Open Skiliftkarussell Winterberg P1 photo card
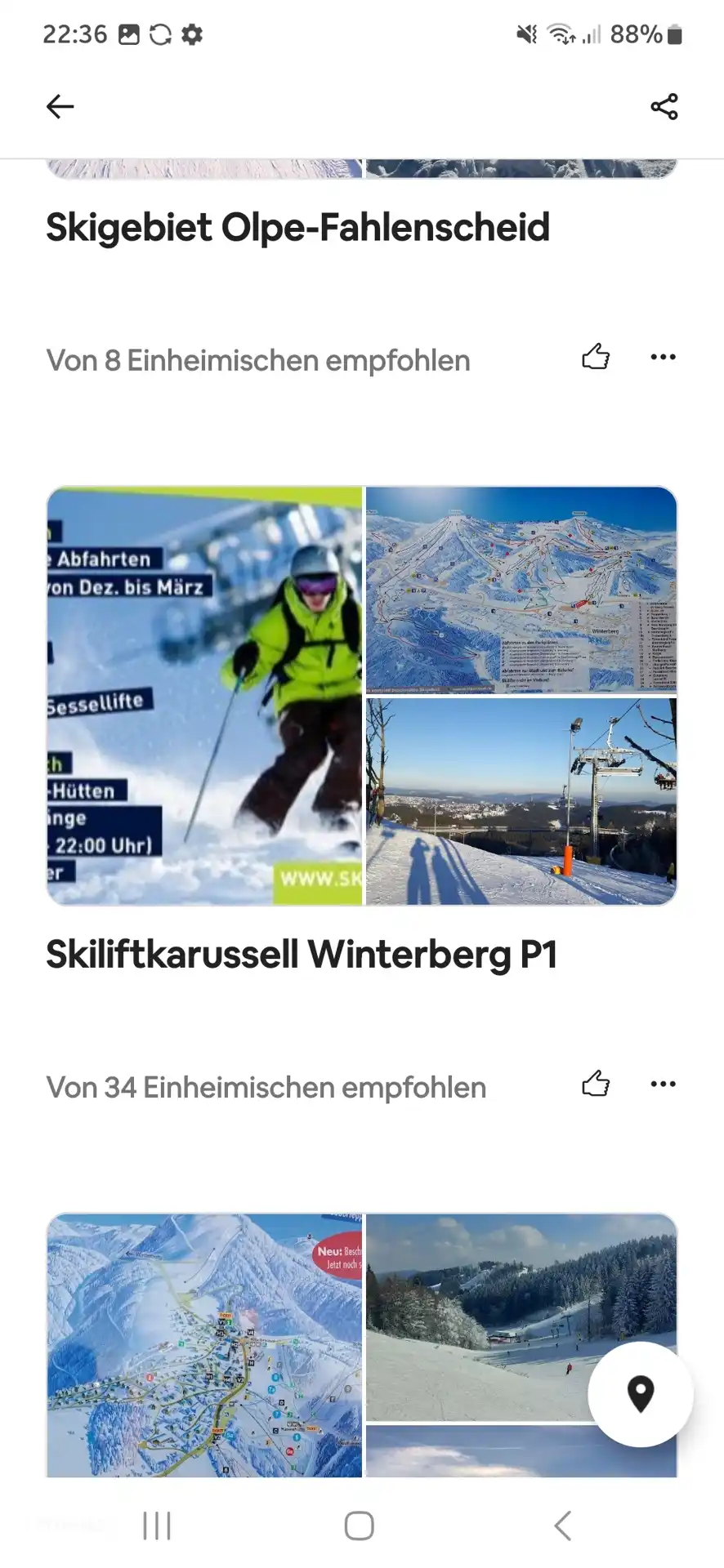724x1568 pixels. tap(361, 695)
